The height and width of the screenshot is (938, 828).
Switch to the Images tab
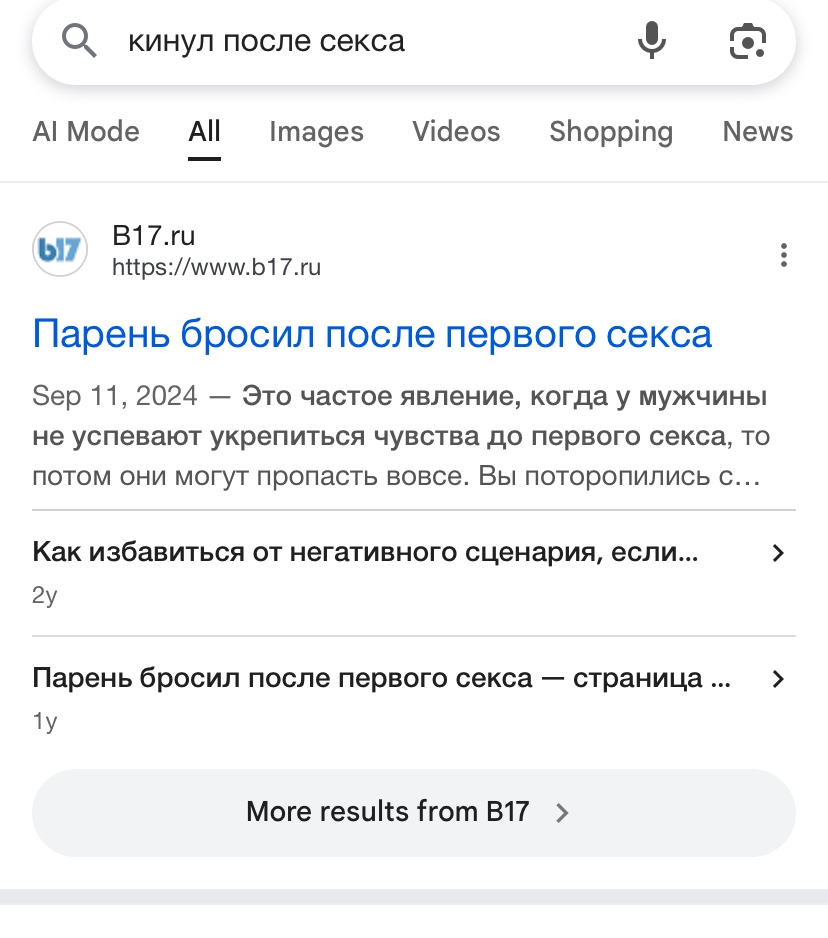[316, 132]
